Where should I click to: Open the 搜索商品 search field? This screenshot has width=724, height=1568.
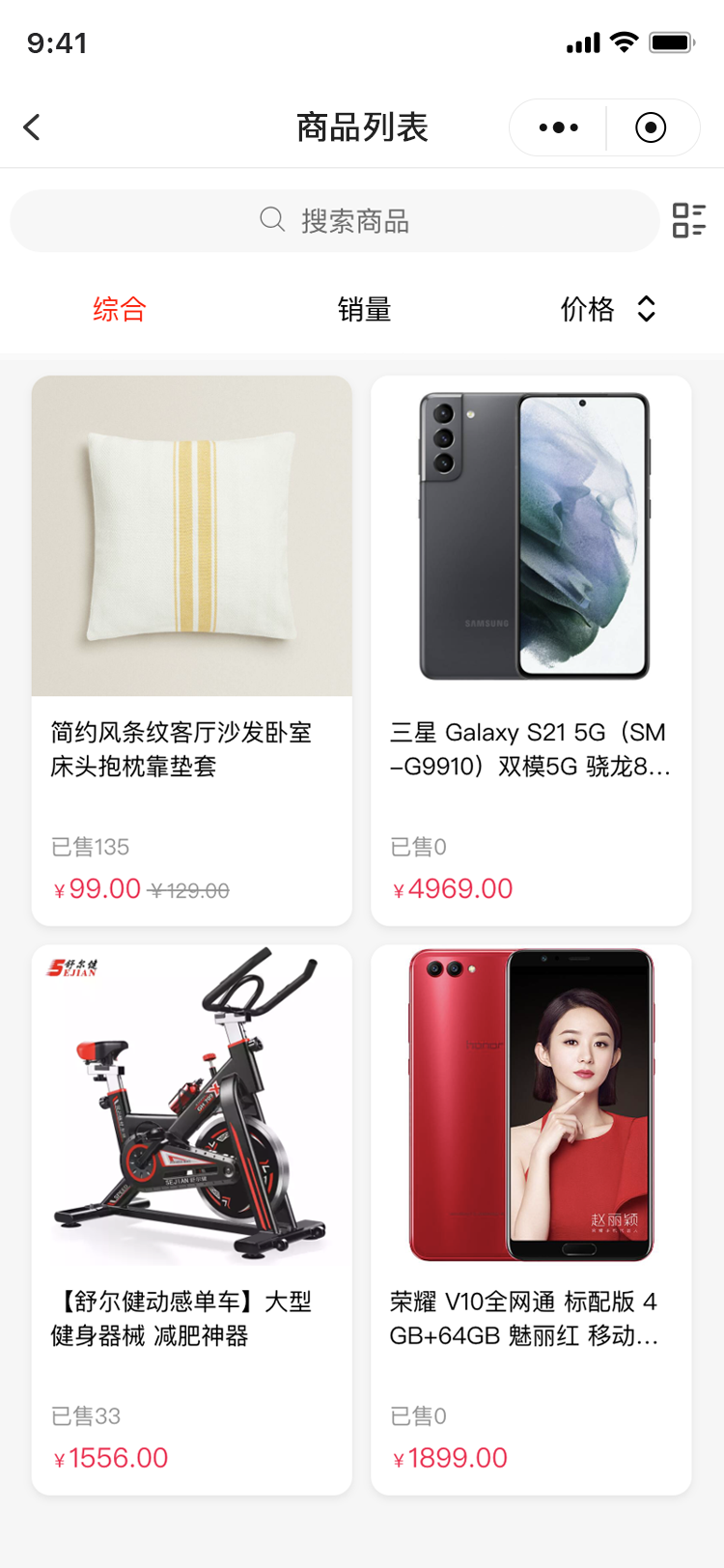(x=334, y=220)
